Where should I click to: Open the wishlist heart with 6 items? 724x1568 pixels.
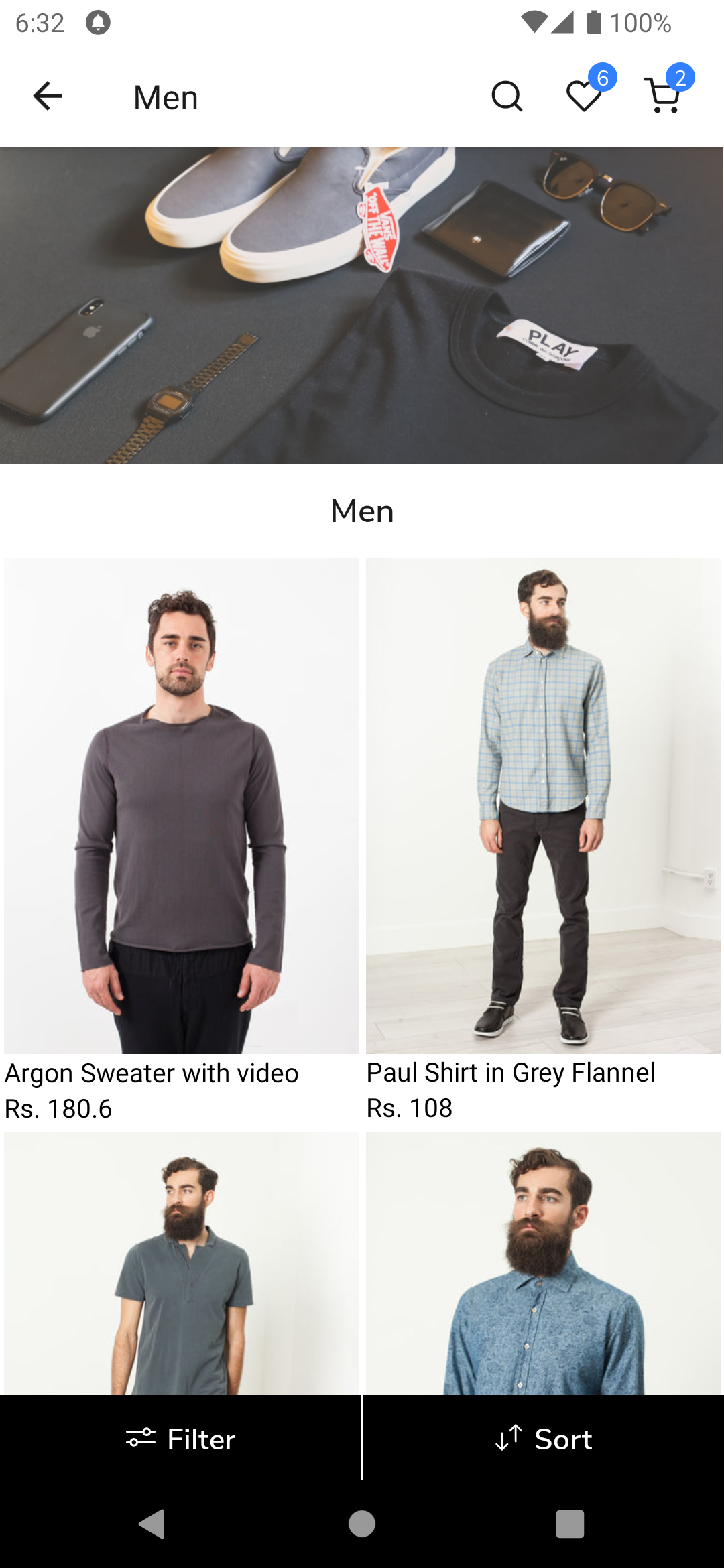pyautogui.click(x=585, y=96)
